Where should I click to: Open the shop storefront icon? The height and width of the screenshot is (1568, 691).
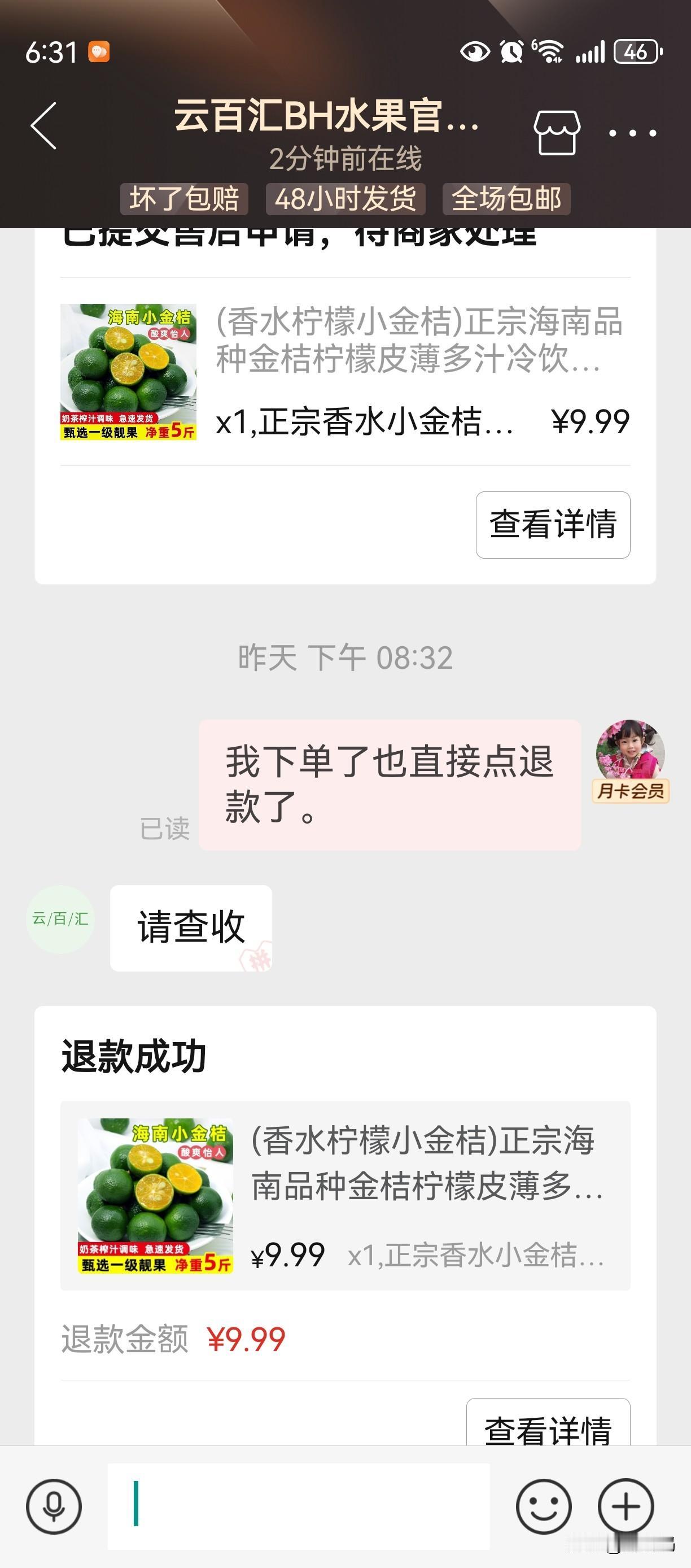pyautogui.click(x=557, y=133)
